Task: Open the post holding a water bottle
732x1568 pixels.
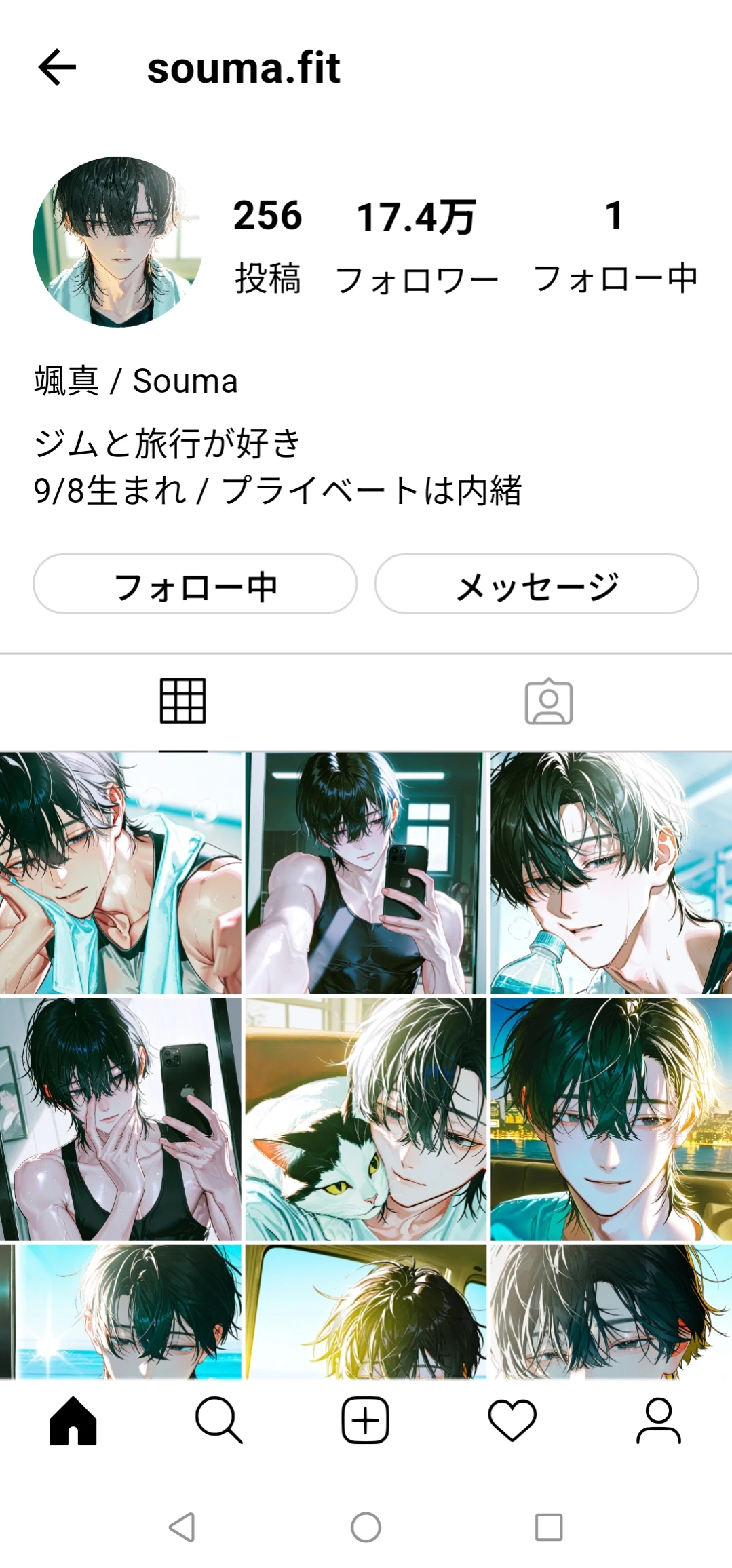Action: (x=611, y=873)
